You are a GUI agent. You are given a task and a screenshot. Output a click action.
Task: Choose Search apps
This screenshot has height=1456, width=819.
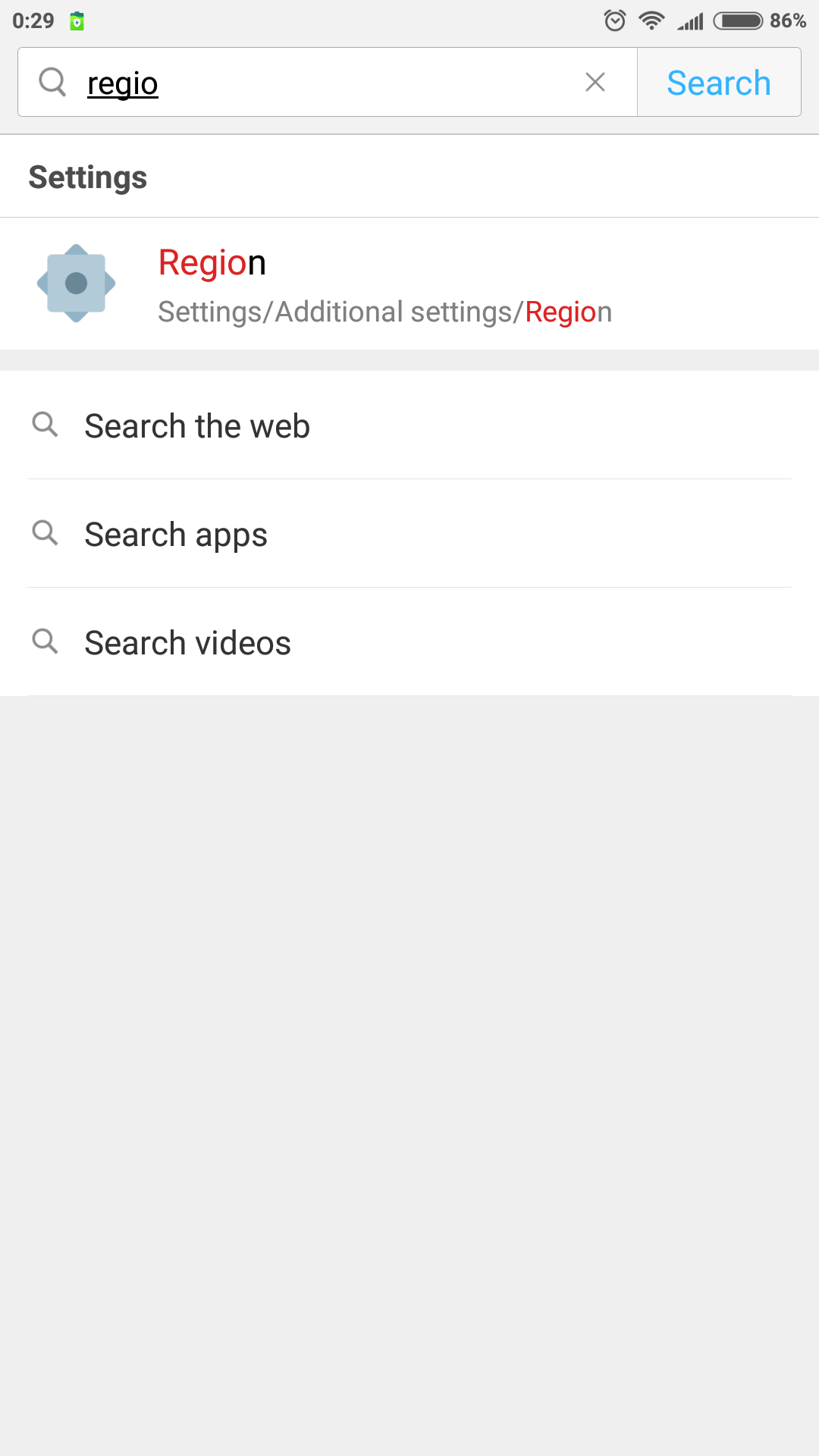[409, 534]
